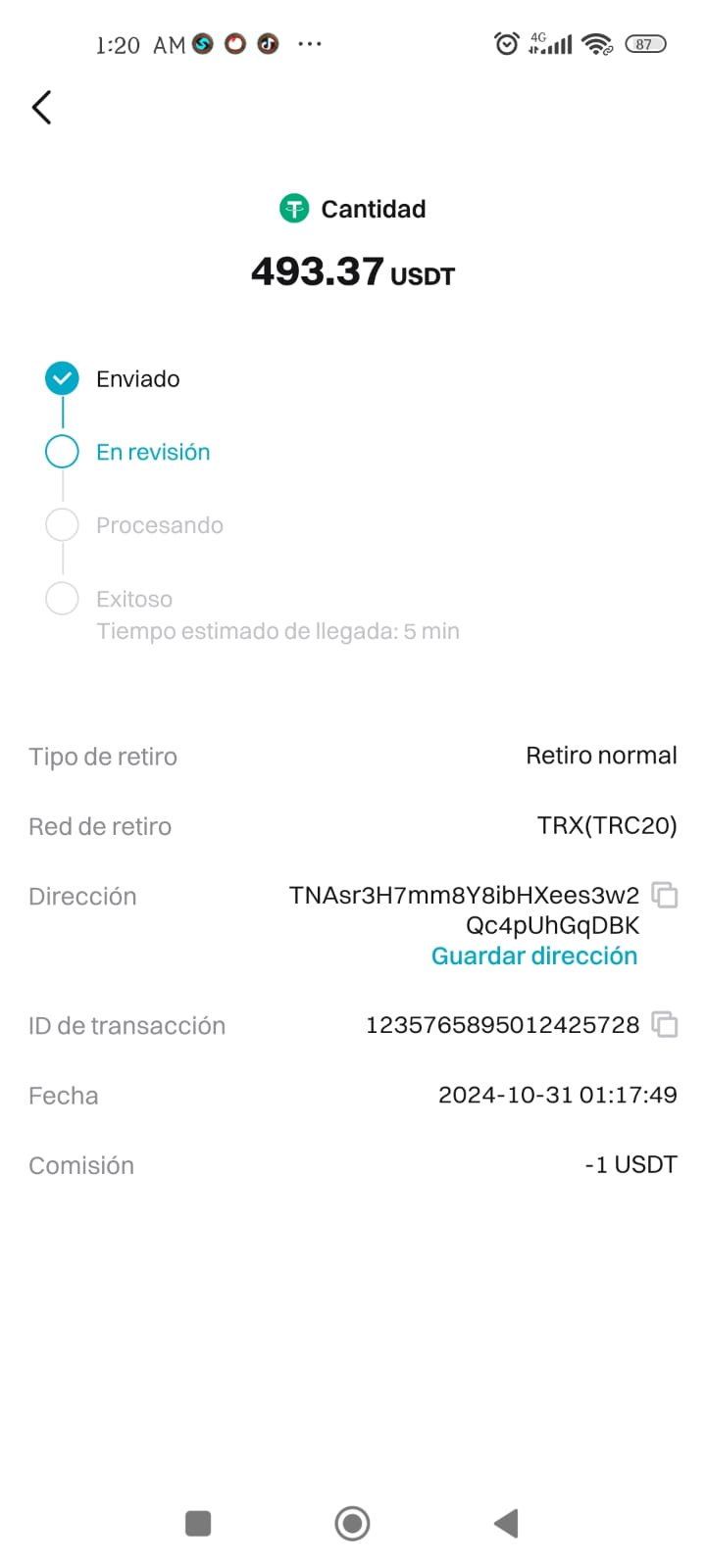Screen dimensions: 706x1568
Task: Copy the withdrawal address
Action: coord(665,895)
